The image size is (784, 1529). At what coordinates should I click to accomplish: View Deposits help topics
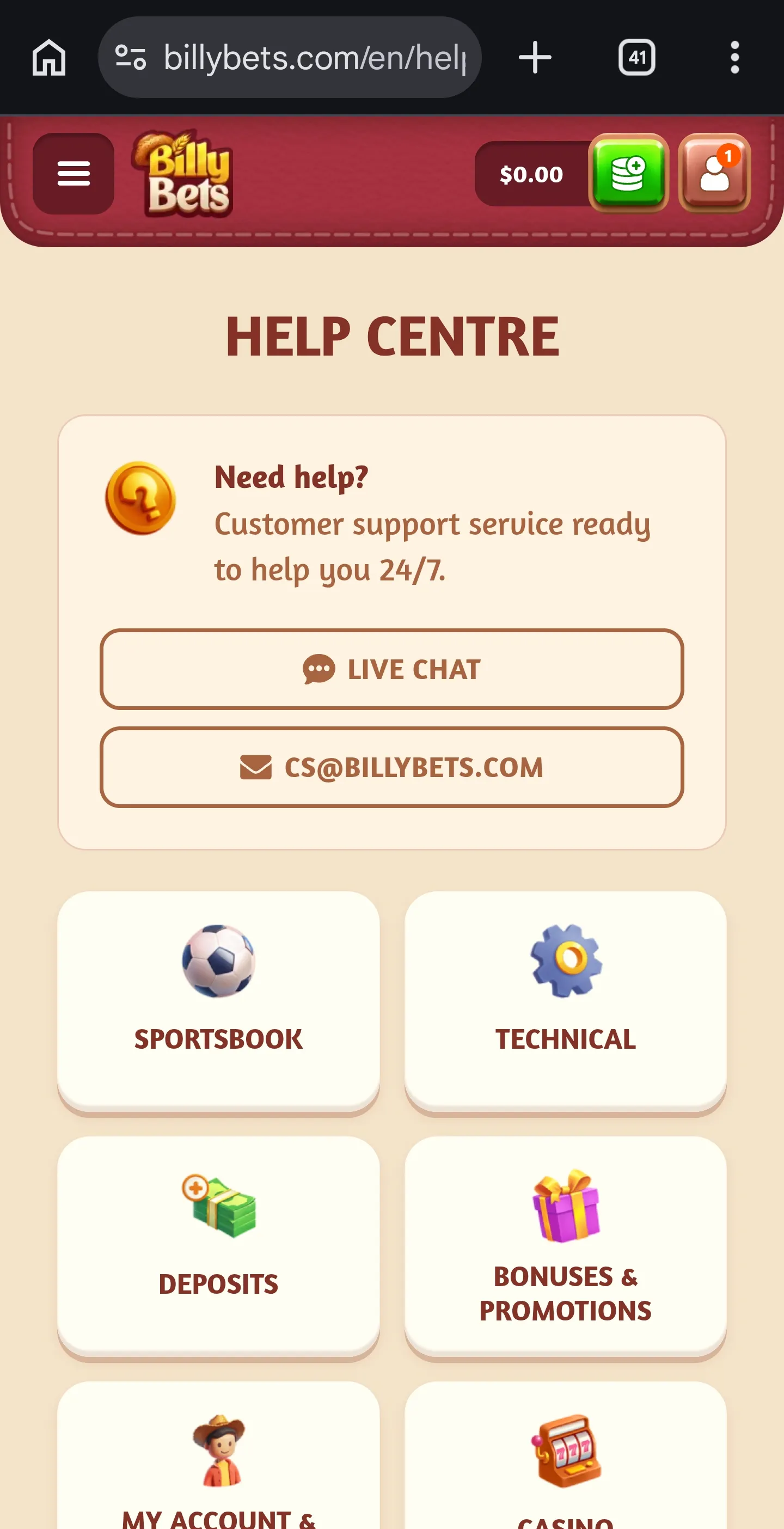pyautogui.click(x=218, y=1245)
